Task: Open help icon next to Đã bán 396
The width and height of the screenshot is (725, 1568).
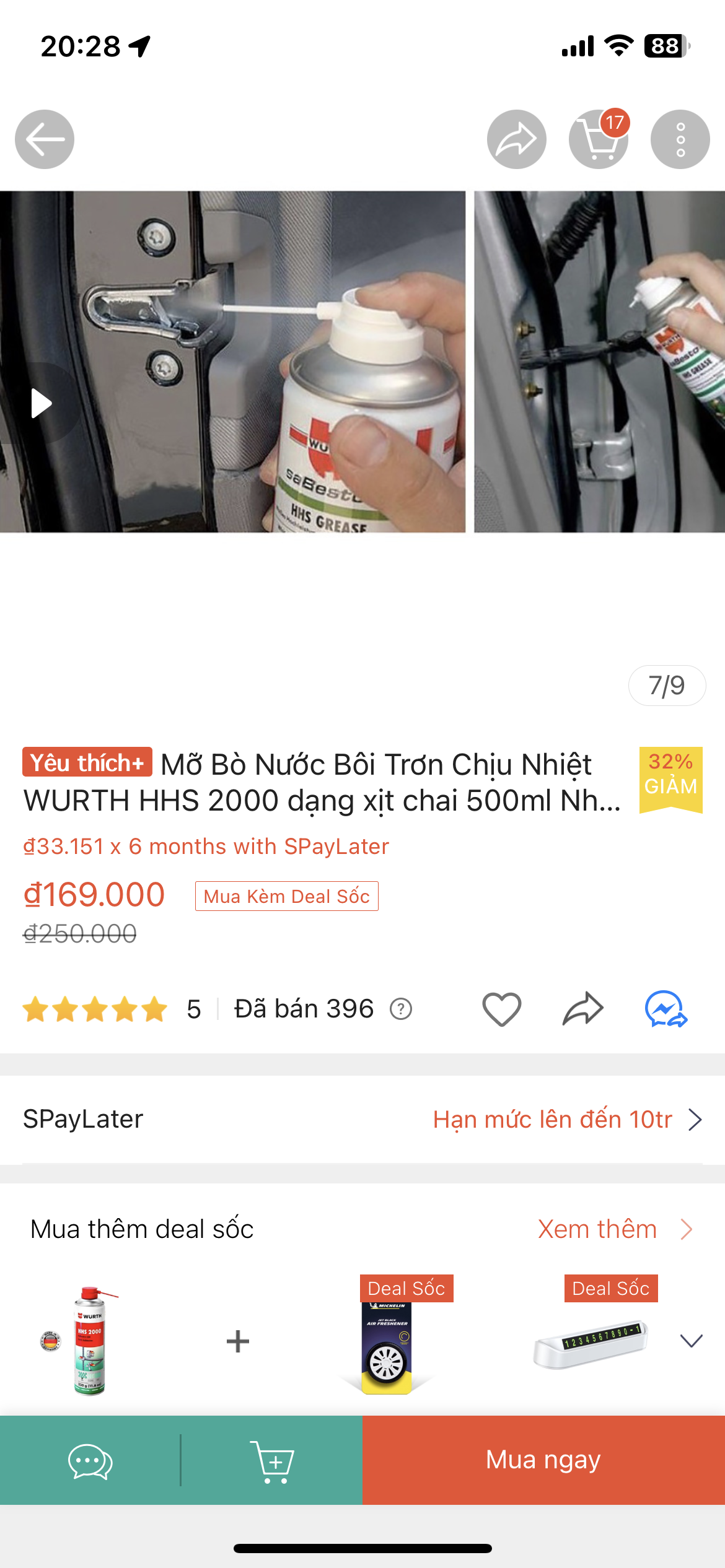Action: pyautogui.click(x=401, y=1009)
